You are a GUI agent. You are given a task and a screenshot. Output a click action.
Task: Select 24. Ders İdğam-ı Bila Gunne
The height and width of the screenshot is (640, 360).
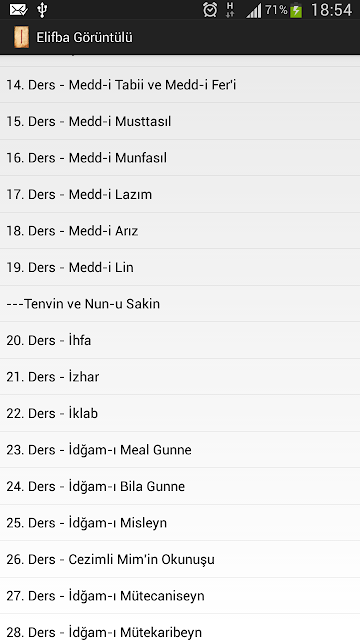180,487
